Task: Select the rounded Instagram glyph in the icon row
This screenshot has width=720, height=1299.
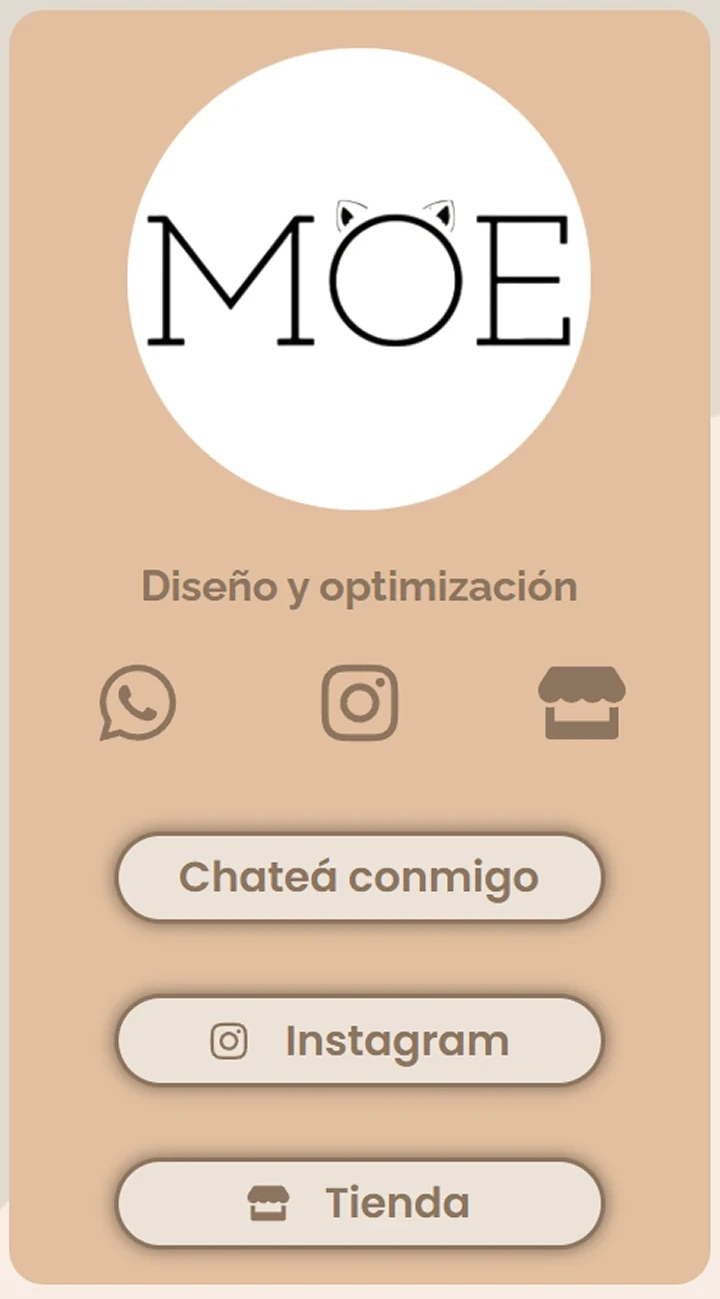Action: point(360,704)
